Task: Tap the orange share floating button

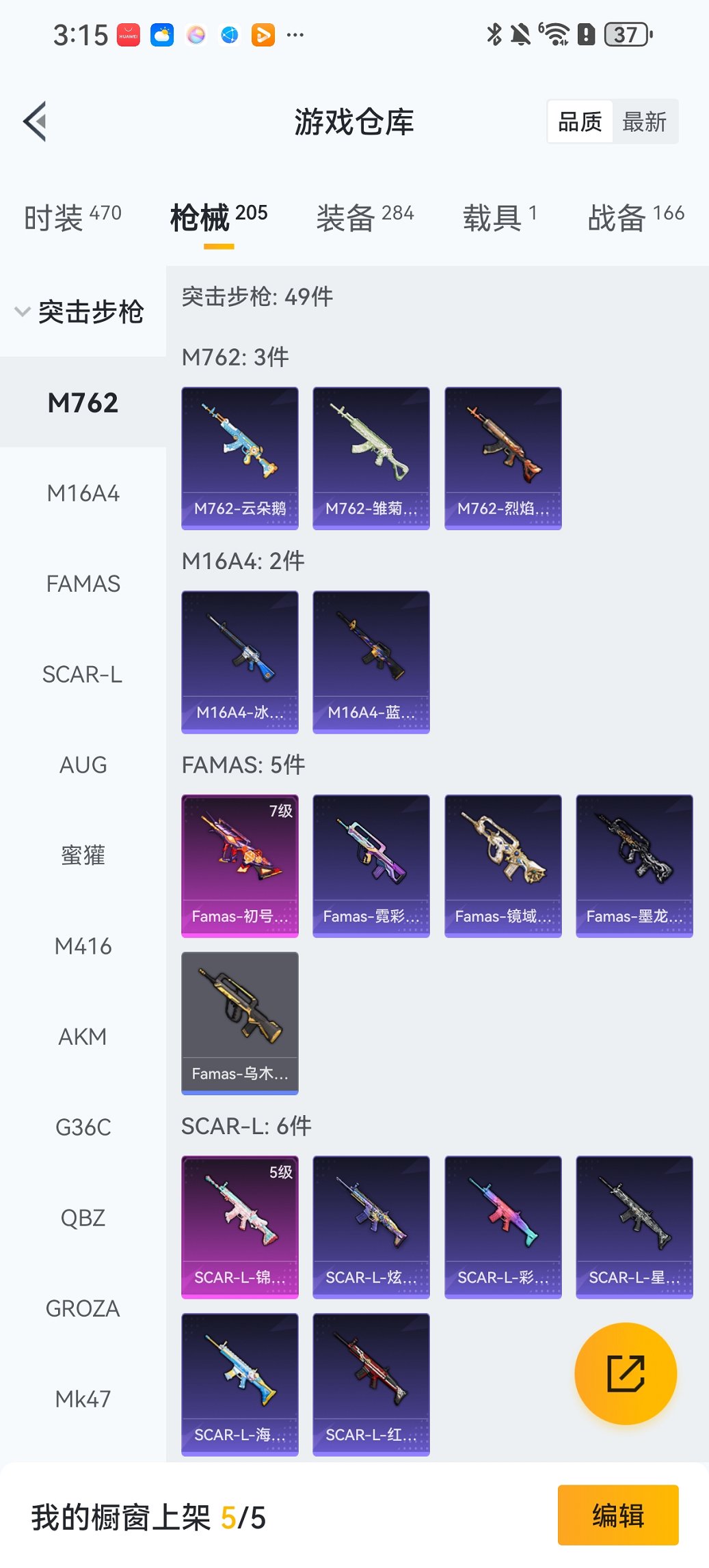Action: [x=626, y=1373]
